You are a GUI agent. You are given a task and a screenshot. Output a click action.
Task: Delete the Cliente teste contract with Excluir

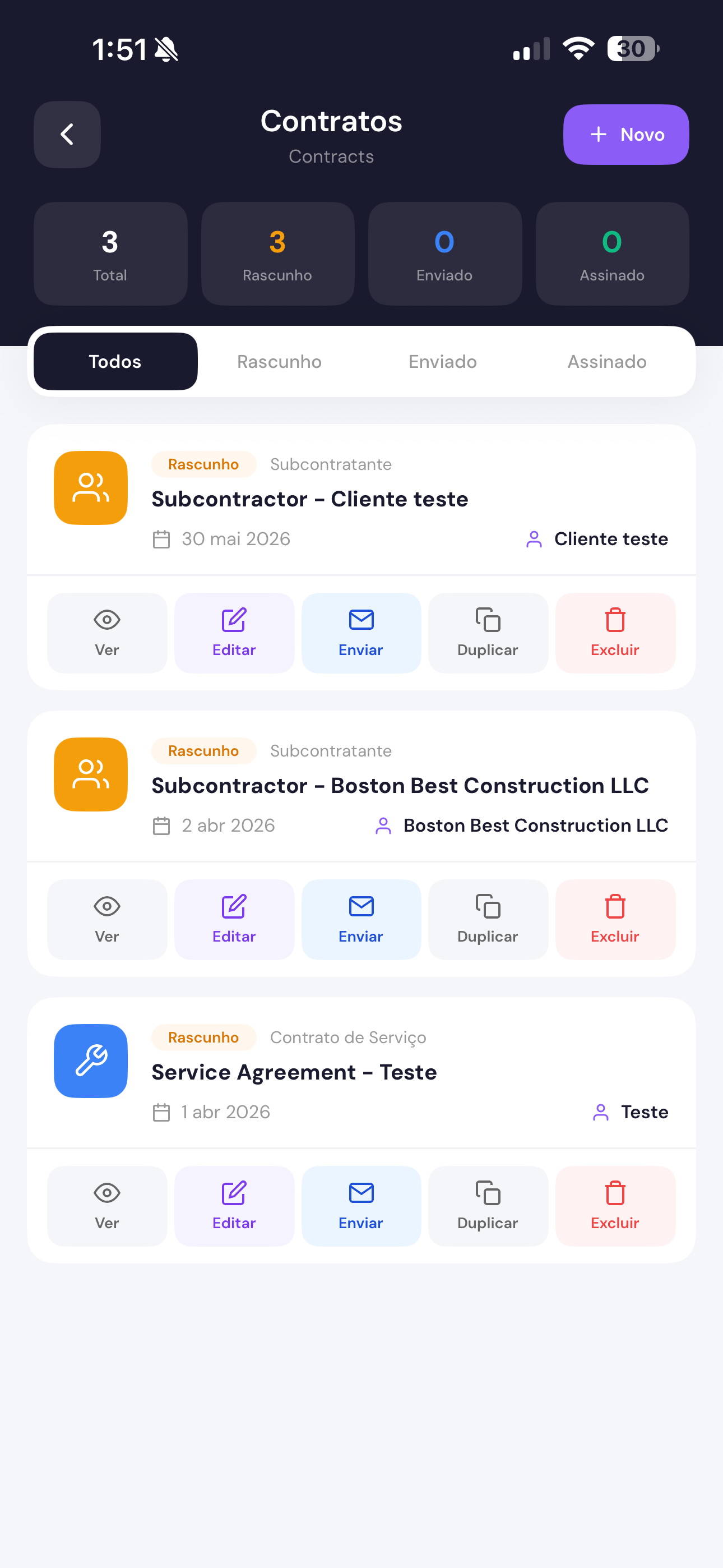point(615,633)
